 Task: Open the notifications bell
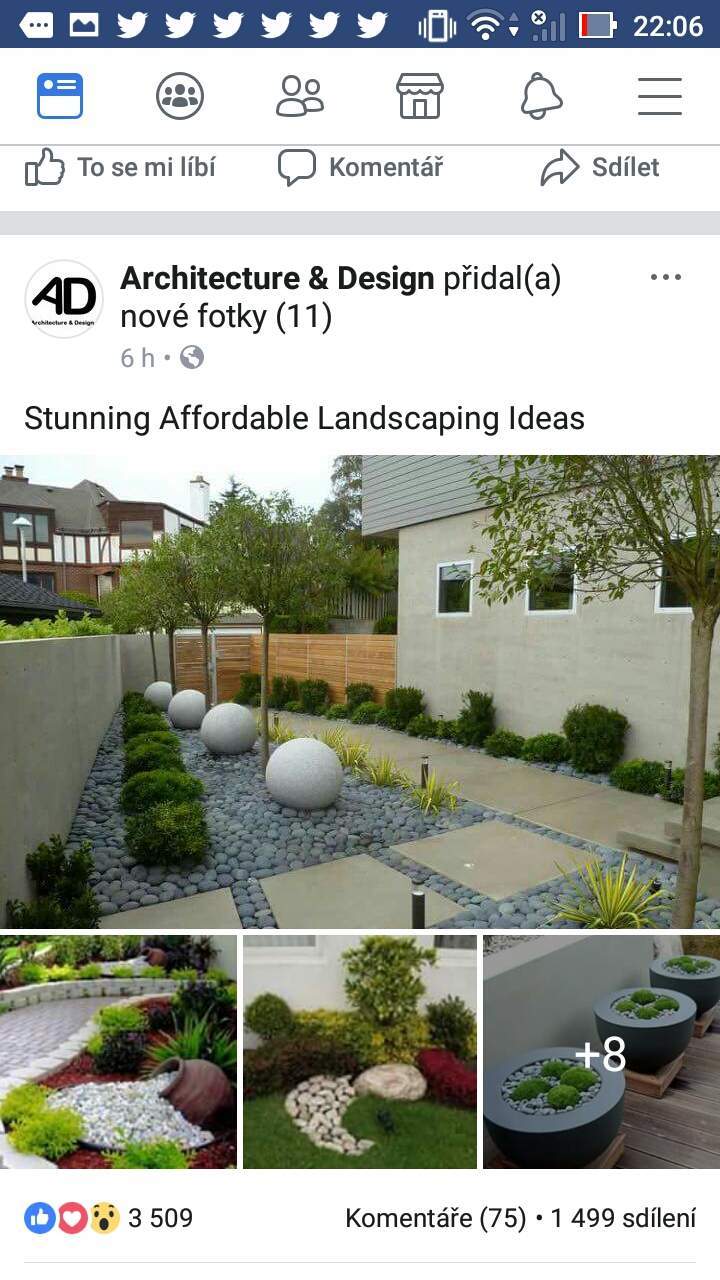click(541, 97)
